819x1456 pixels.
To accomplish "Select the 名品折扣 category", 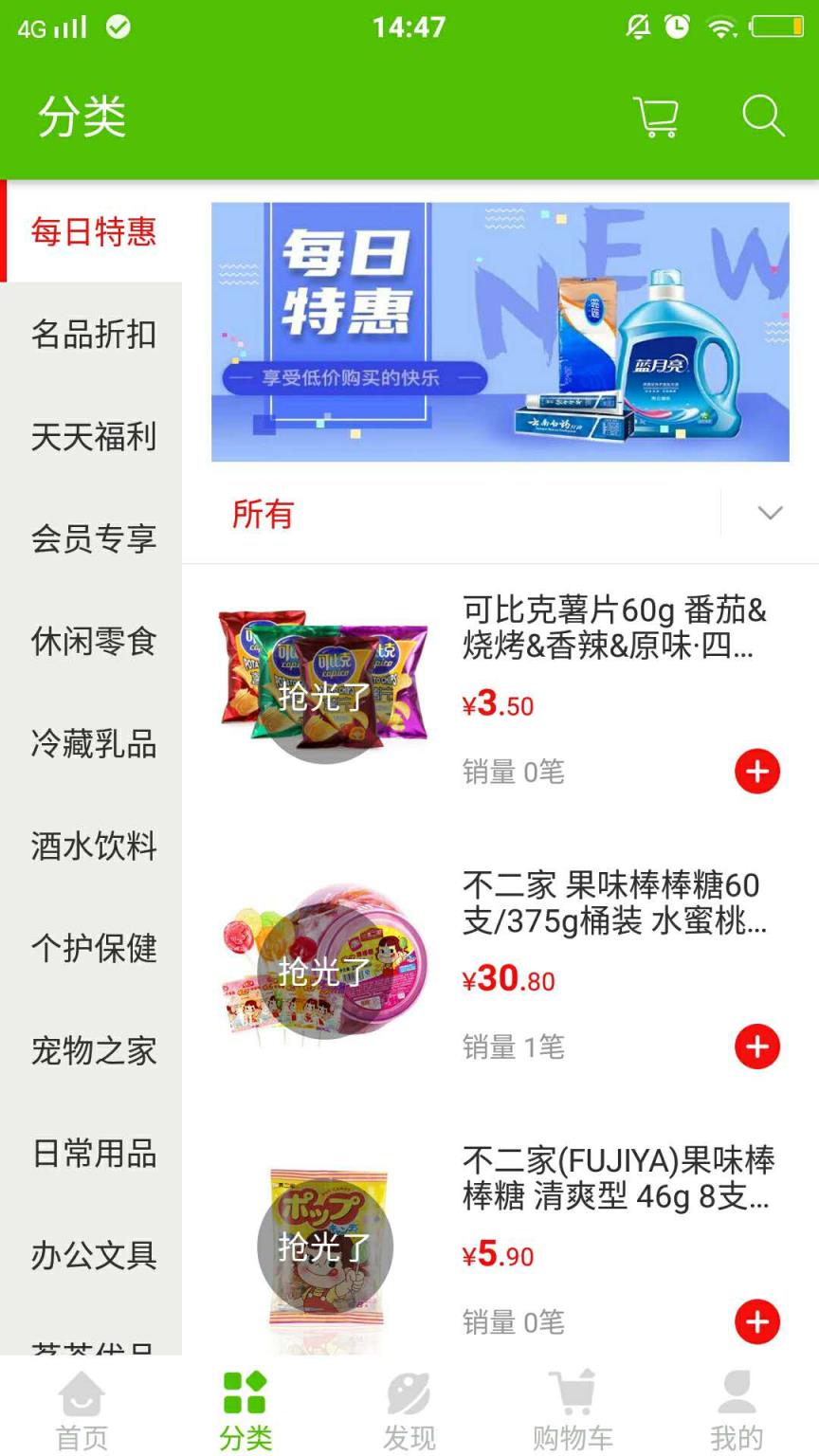I will pyautogui.click(x=93, y=335).
